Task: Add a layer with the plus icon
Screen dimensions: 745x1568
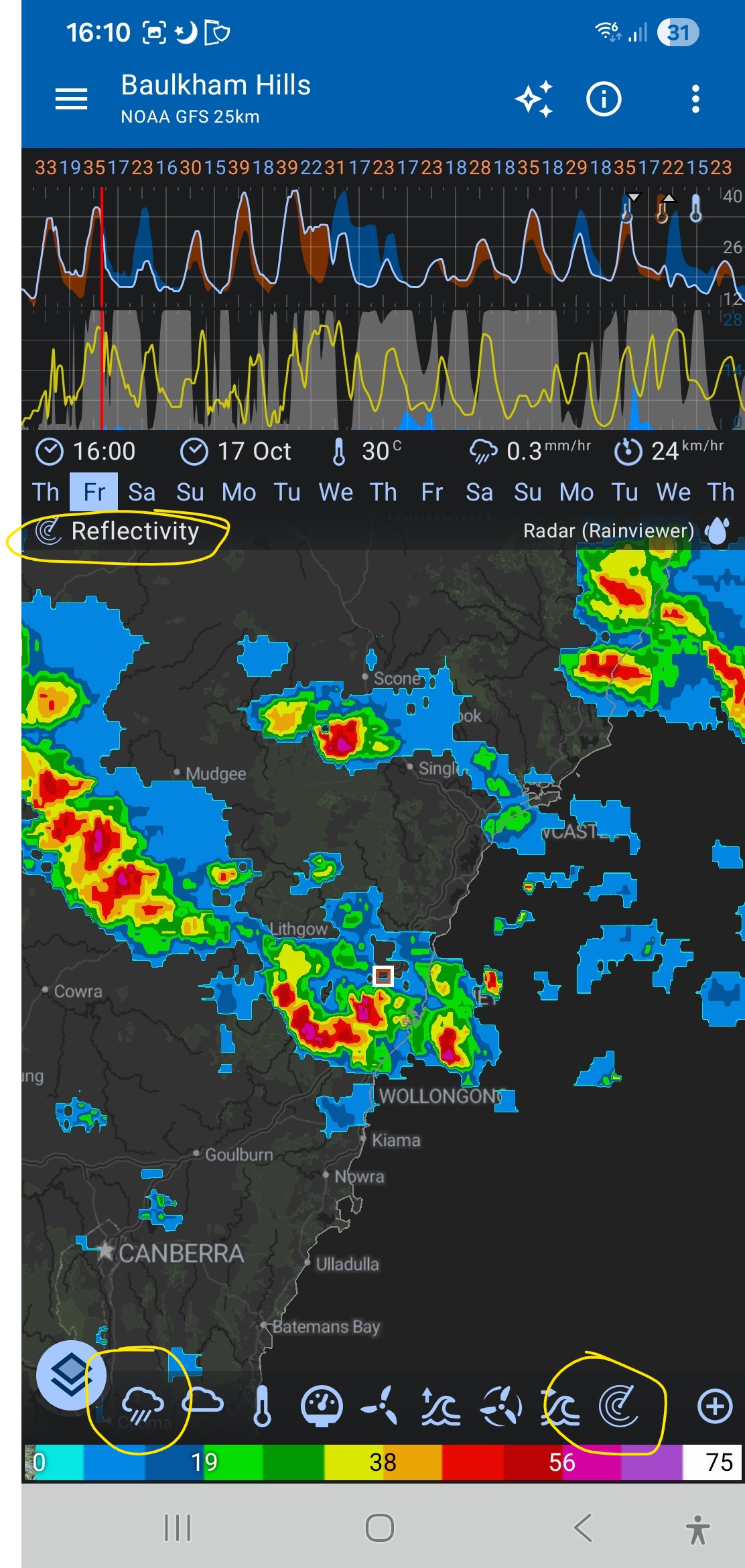Action: [714, 1406]
